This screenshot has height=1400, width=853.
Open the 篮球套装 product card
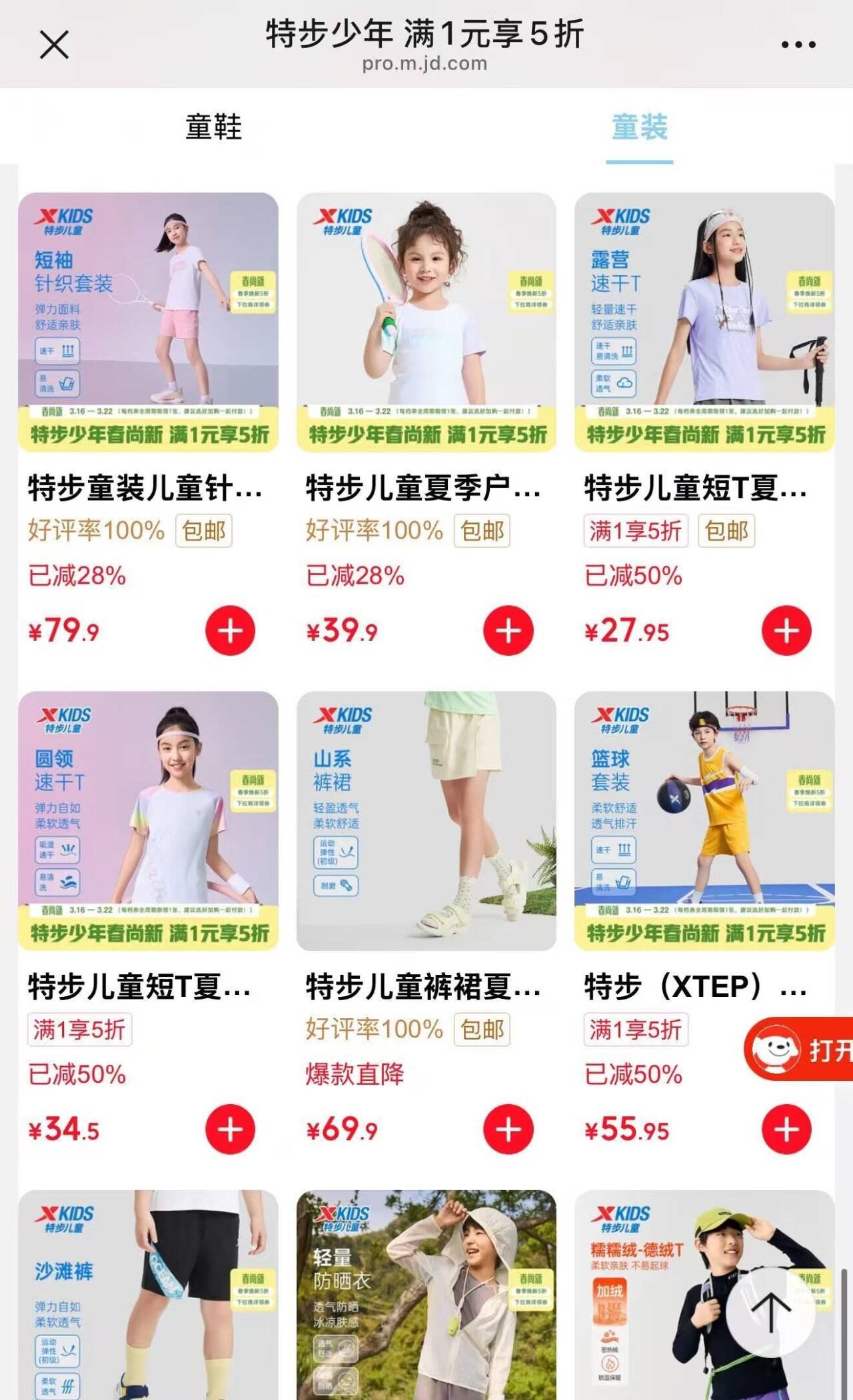[704, 820]
